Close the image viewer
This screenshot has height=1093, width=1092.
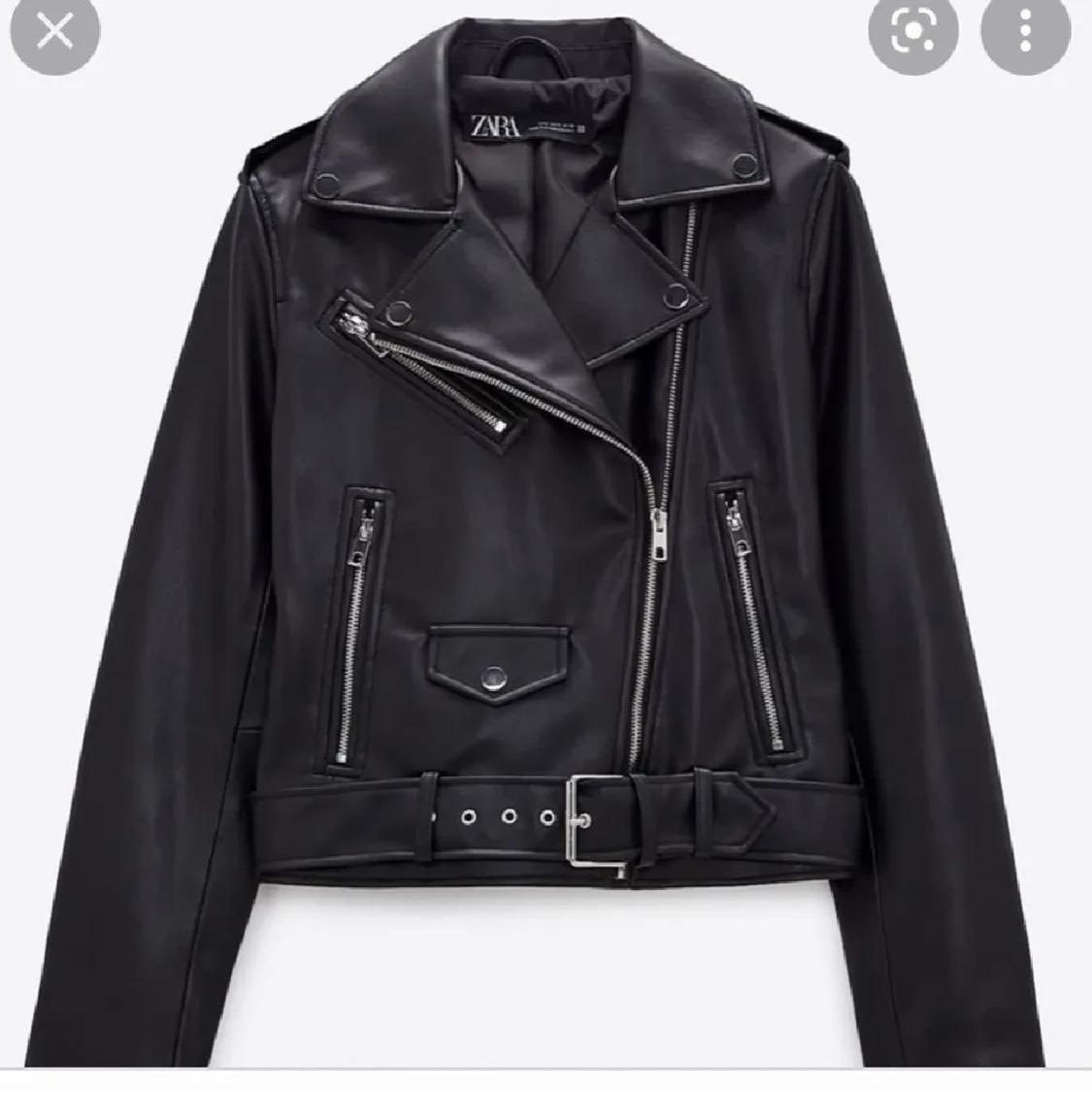54,32
